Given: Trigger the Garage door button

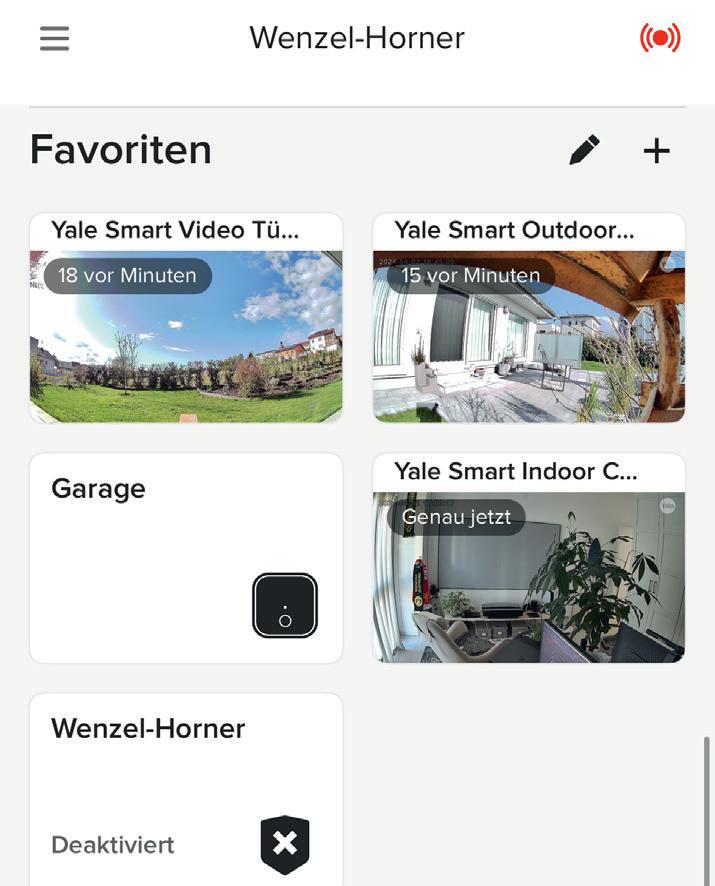Looking at the screenshot, I should coord(285,606).
